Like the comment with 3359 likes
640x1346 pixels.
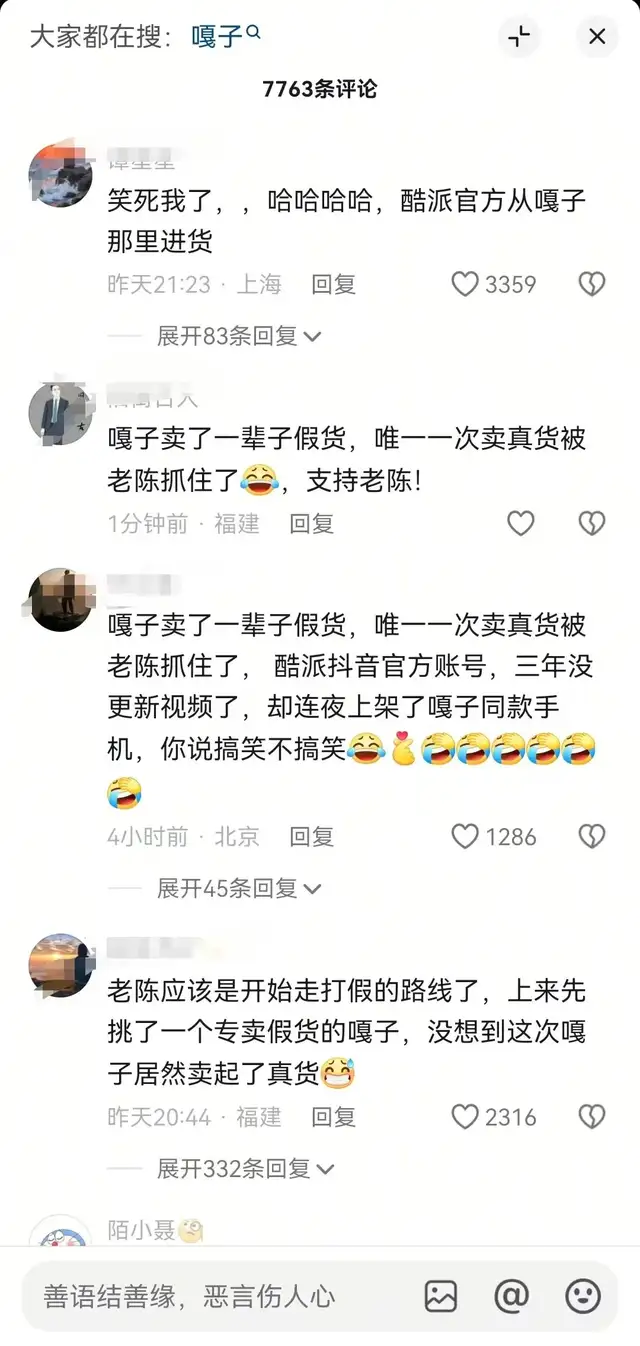[465, 285]
